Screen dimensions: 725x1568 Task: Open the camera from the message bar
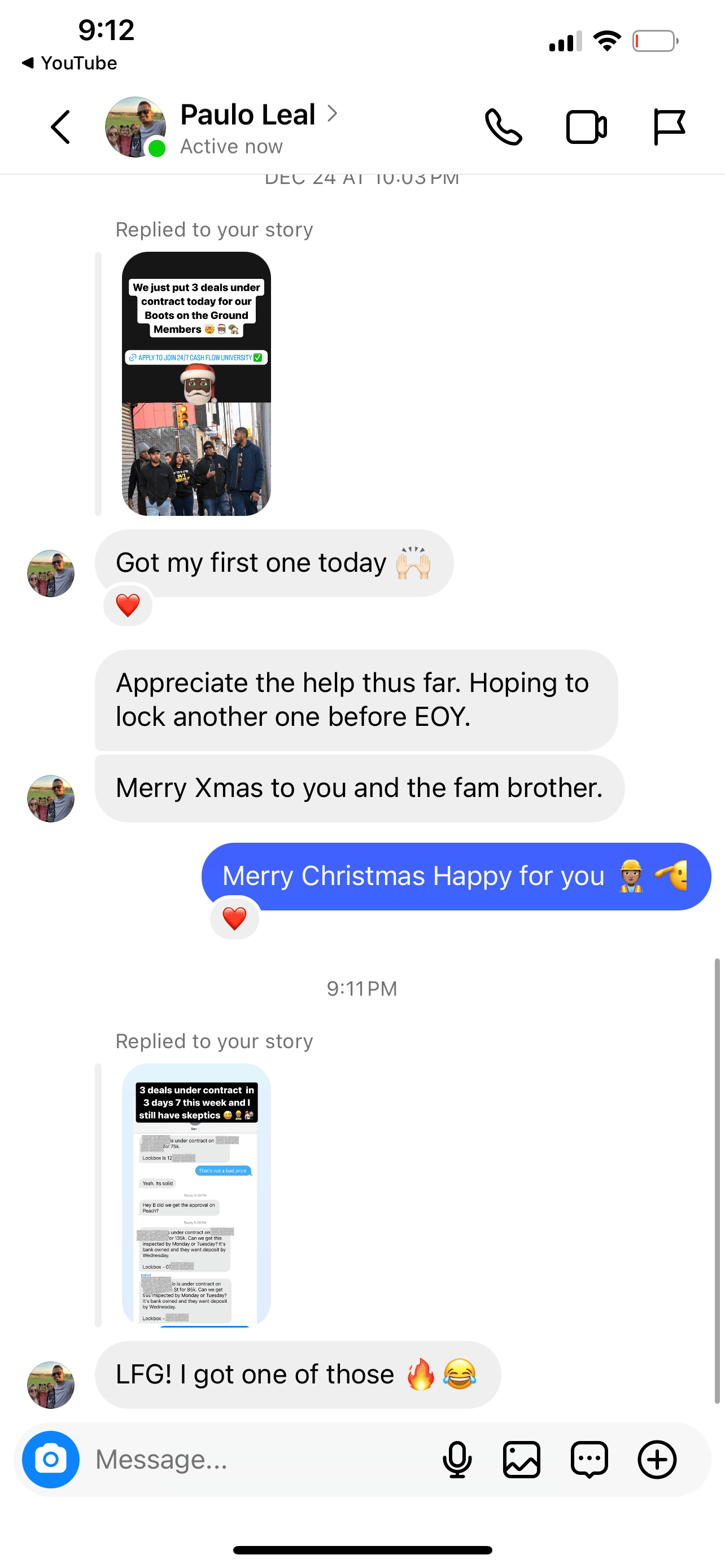click(x=50, y=1459)
